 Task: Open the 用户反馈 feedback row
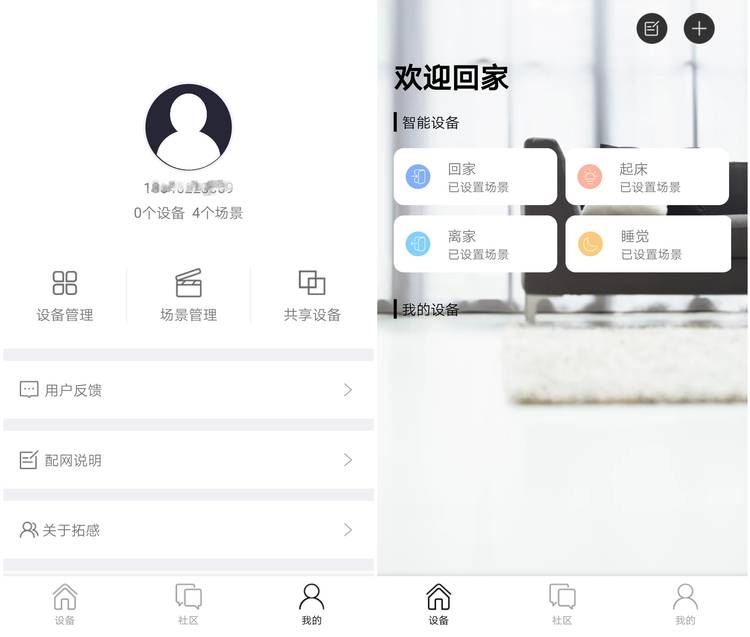tap(188, 390)
